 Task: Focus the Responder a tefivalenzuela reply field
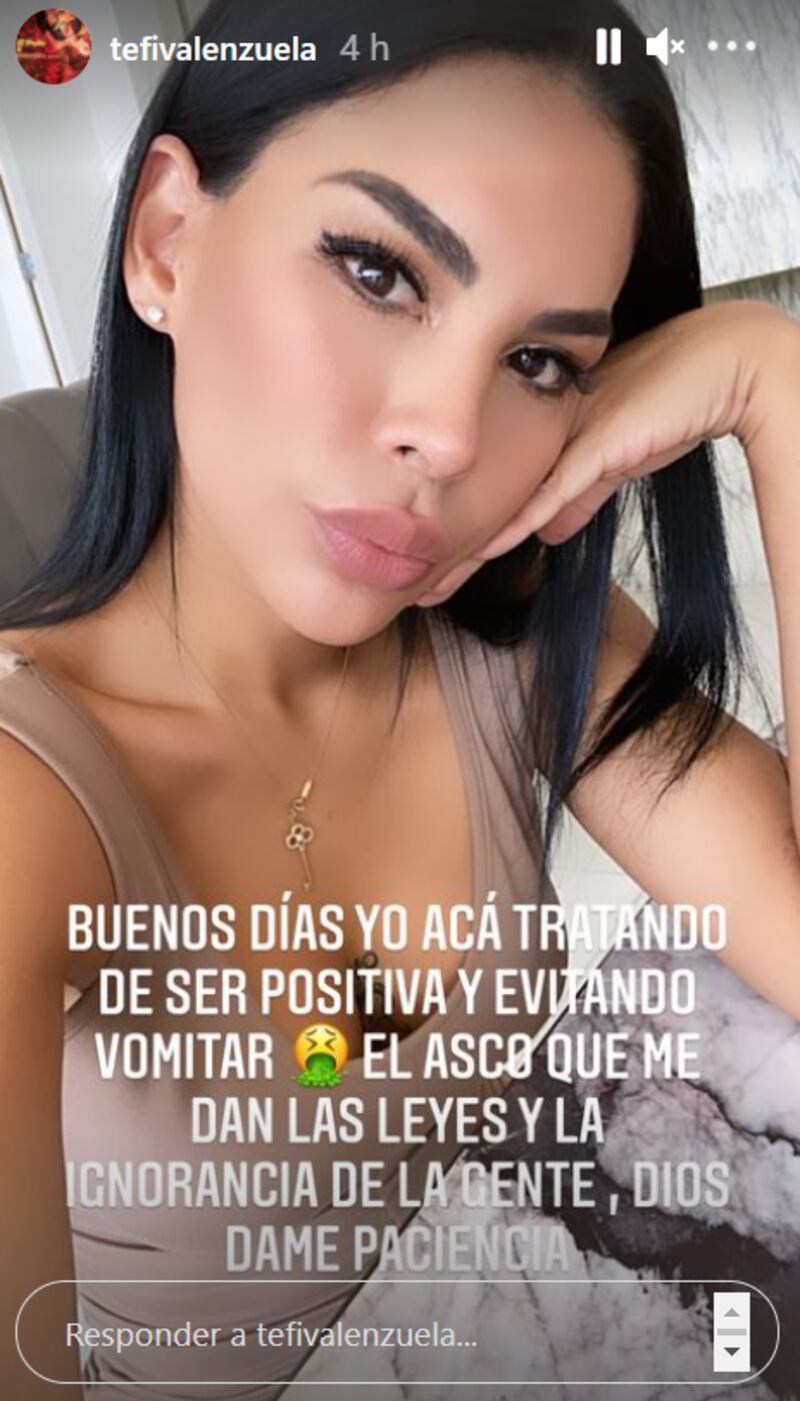(360, 1333)
